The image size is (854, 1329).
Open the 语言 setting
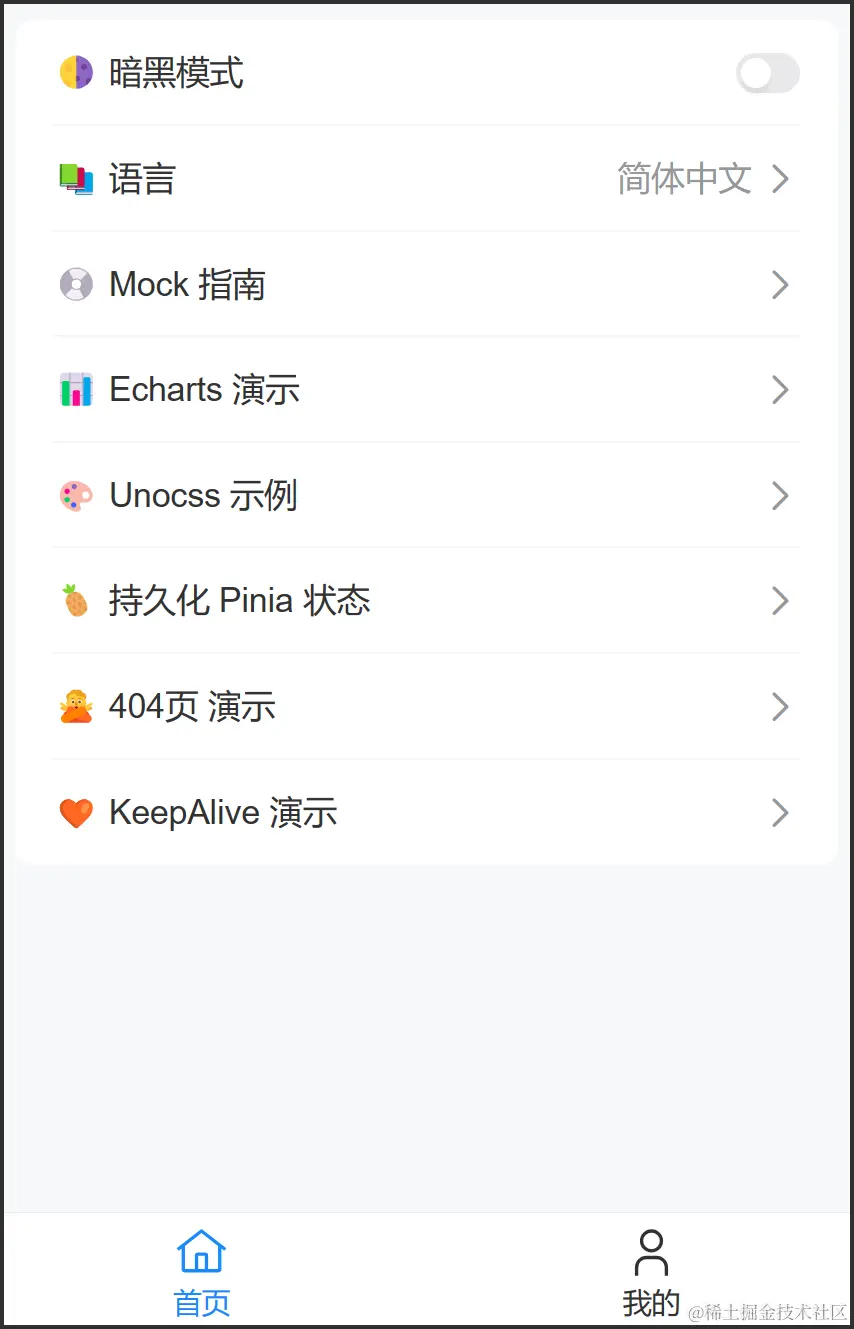426,179
